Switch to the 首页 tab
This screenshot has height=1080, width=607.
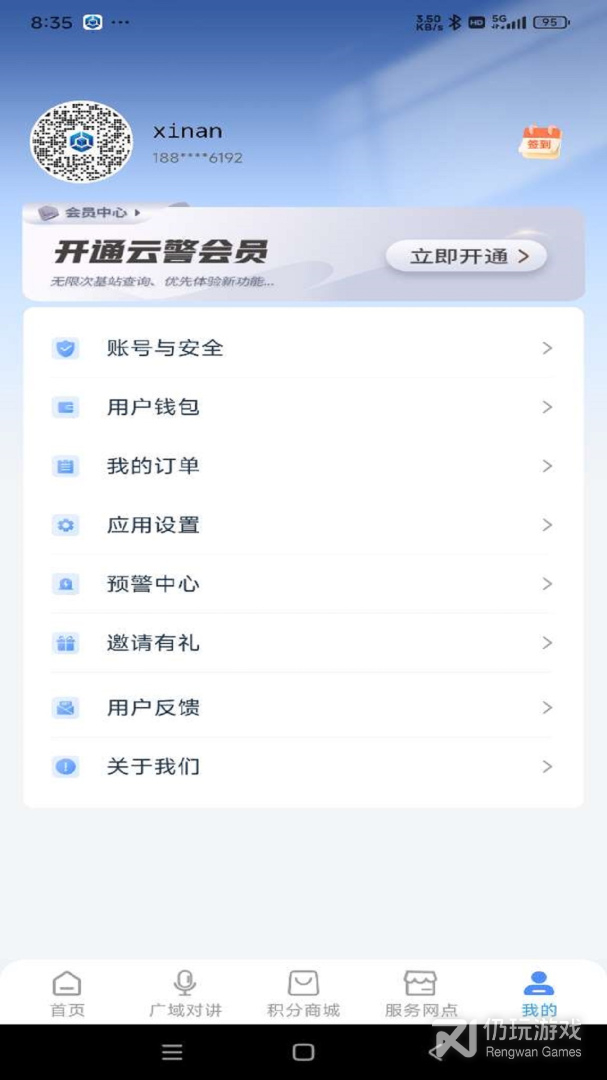pos(67,993)
